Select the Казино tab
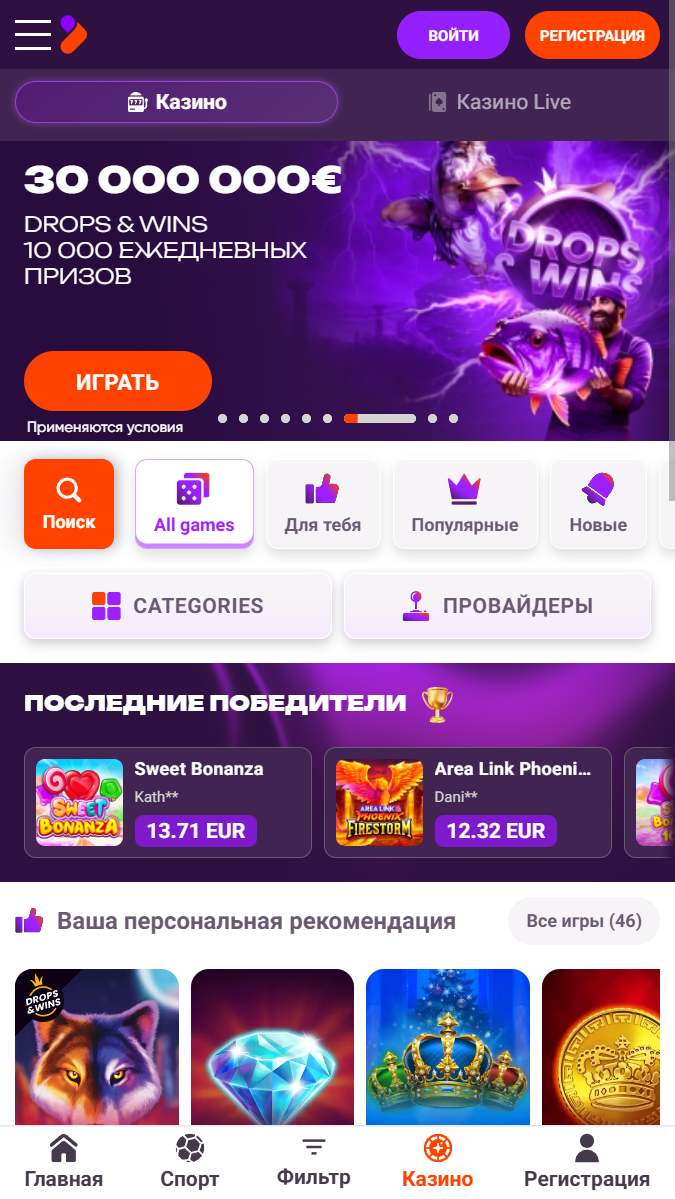The height and width of the screenshot is (1199, 675). click(176, 102)
